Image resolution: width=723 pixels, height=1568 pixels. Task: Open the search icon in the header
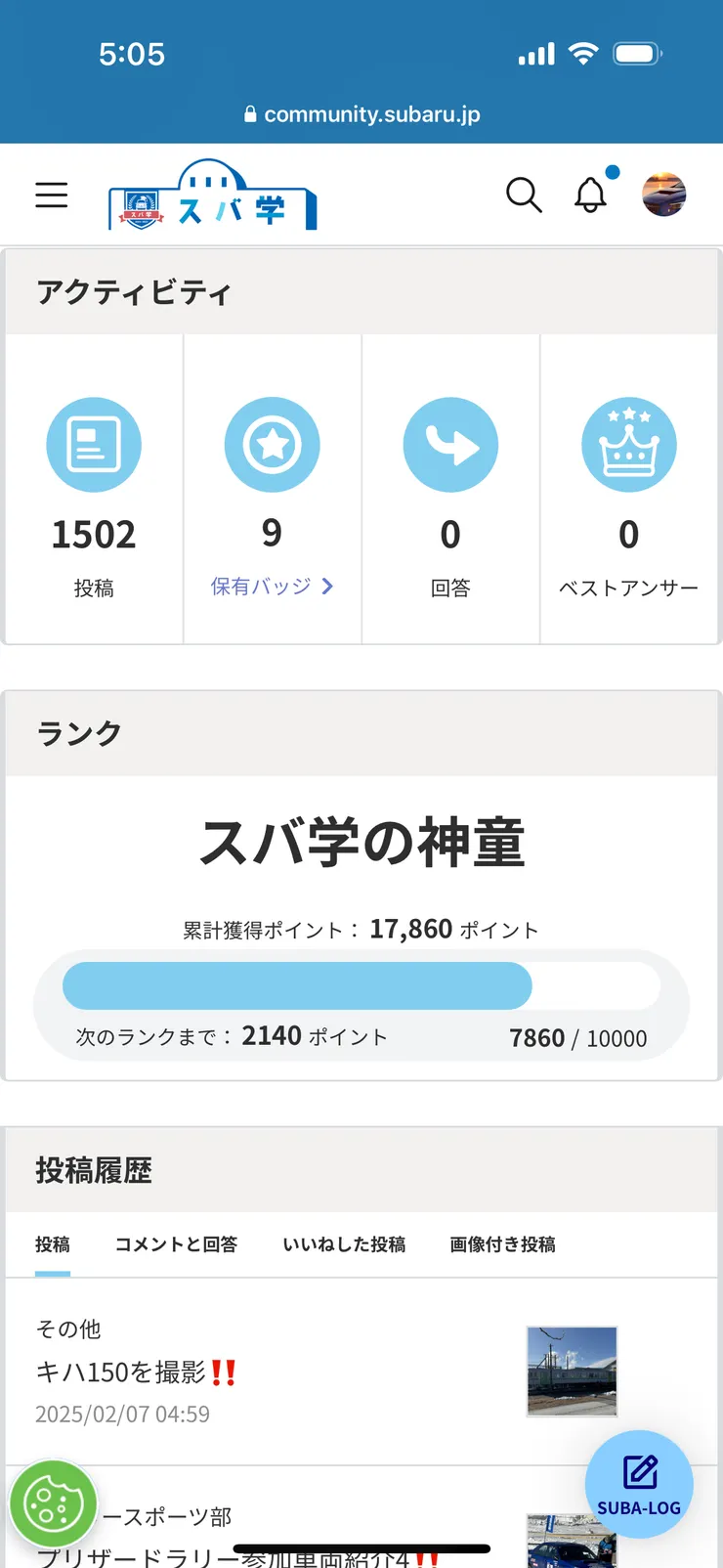[x=525, y=196]
